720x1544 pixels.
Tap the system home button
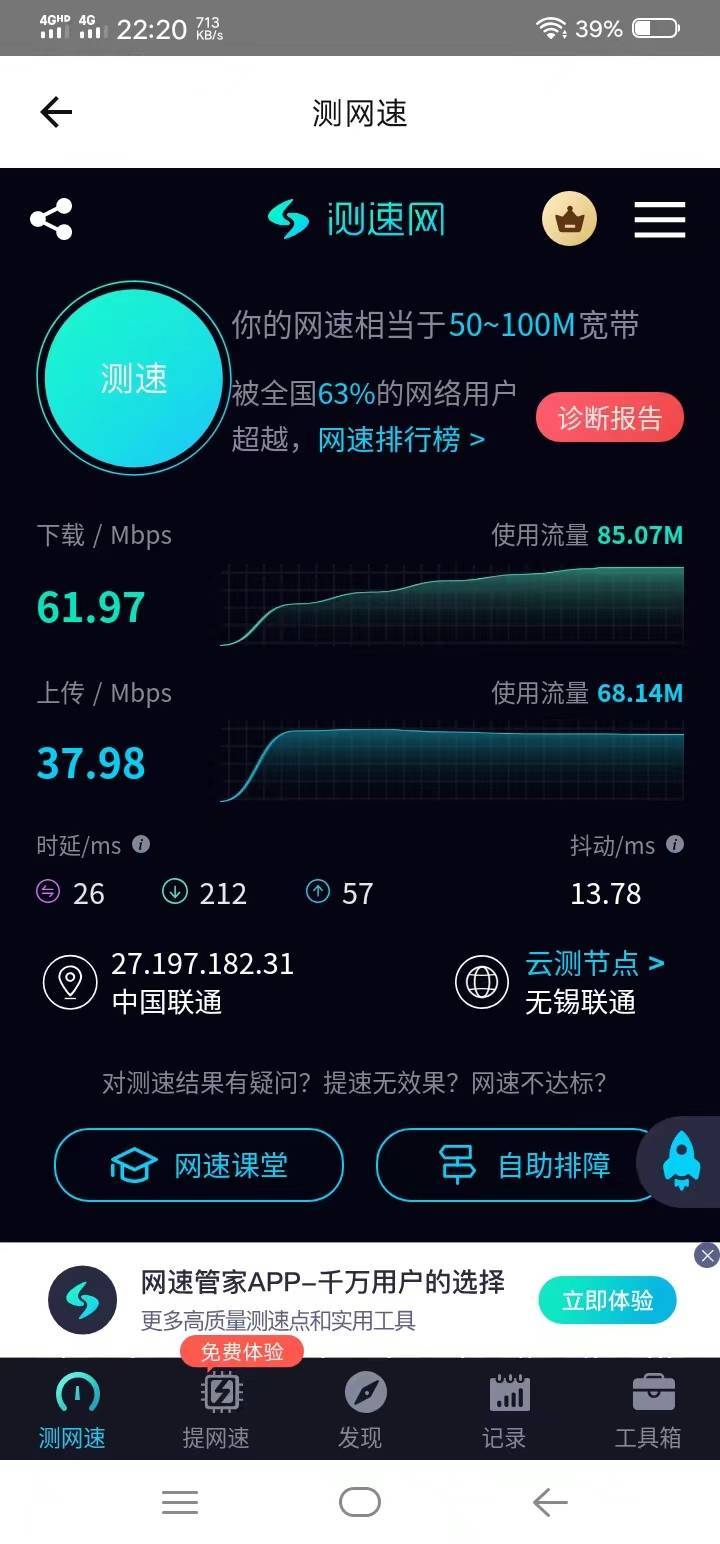pyautogui.click(x=360, y=1502)
